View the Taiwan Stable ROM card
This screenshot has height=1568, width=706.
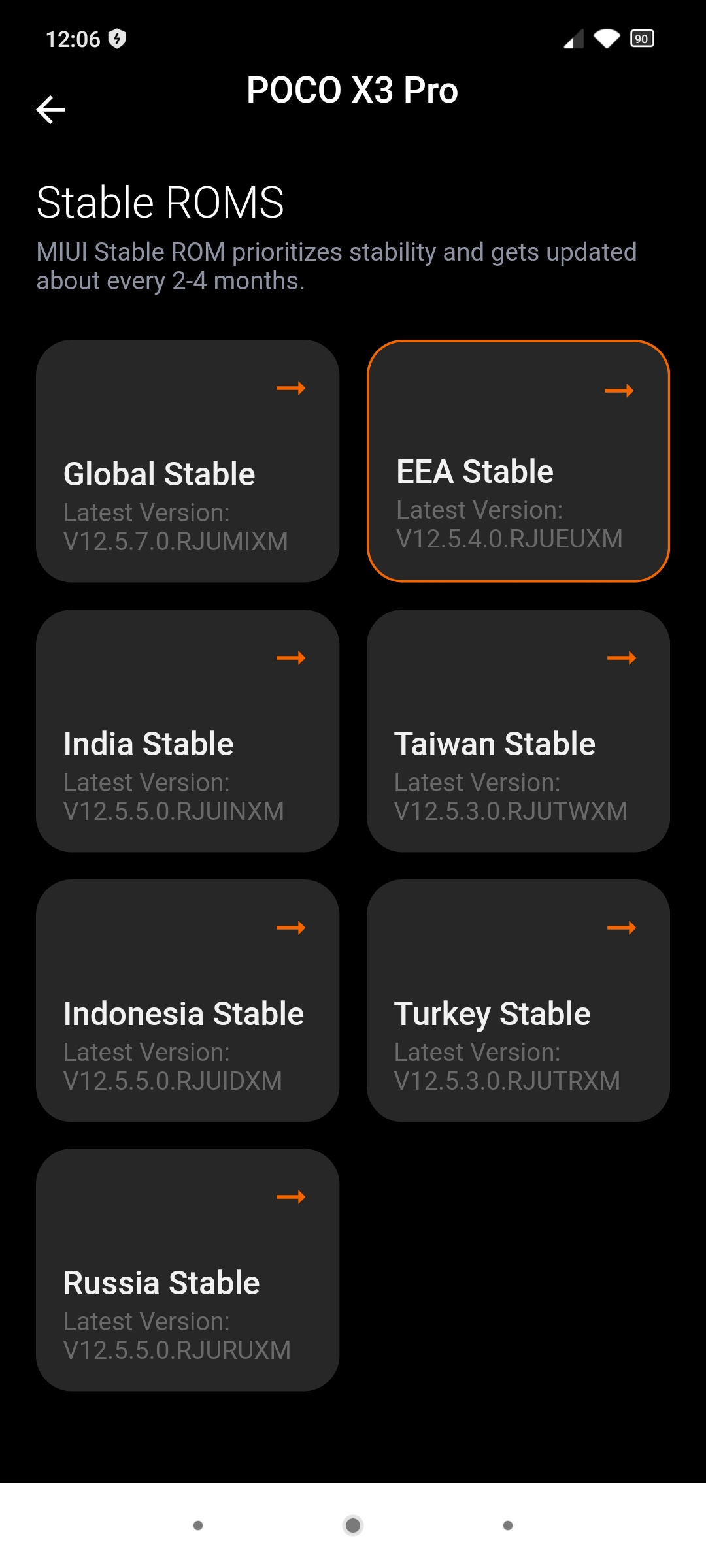pos(518,731)
